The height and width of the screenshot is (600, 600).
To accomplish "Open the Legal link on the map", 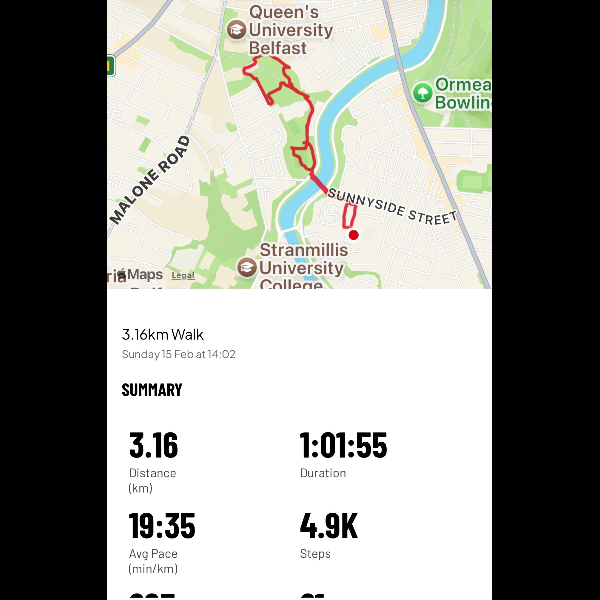I will pyautogui.click(x=183, y=275).
